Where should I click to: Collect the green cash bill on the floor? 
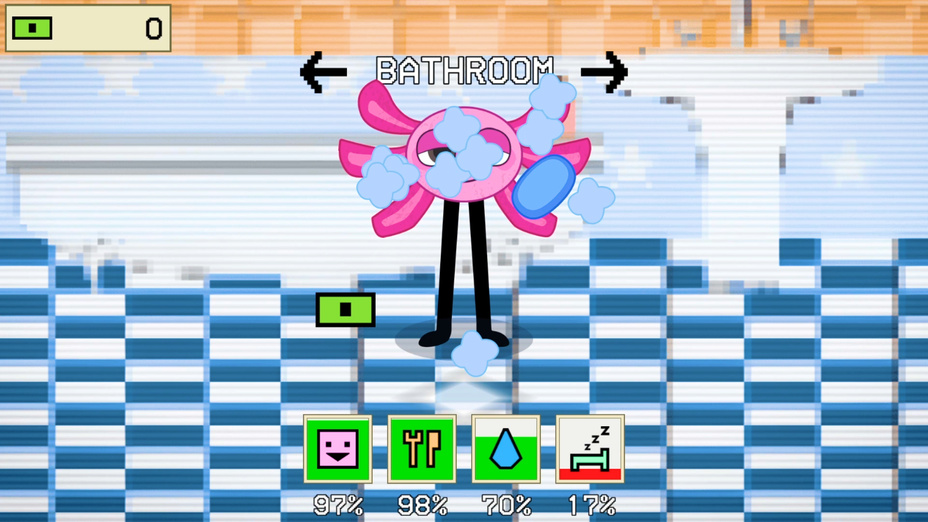pyautogui.click(x=346, y=310)
